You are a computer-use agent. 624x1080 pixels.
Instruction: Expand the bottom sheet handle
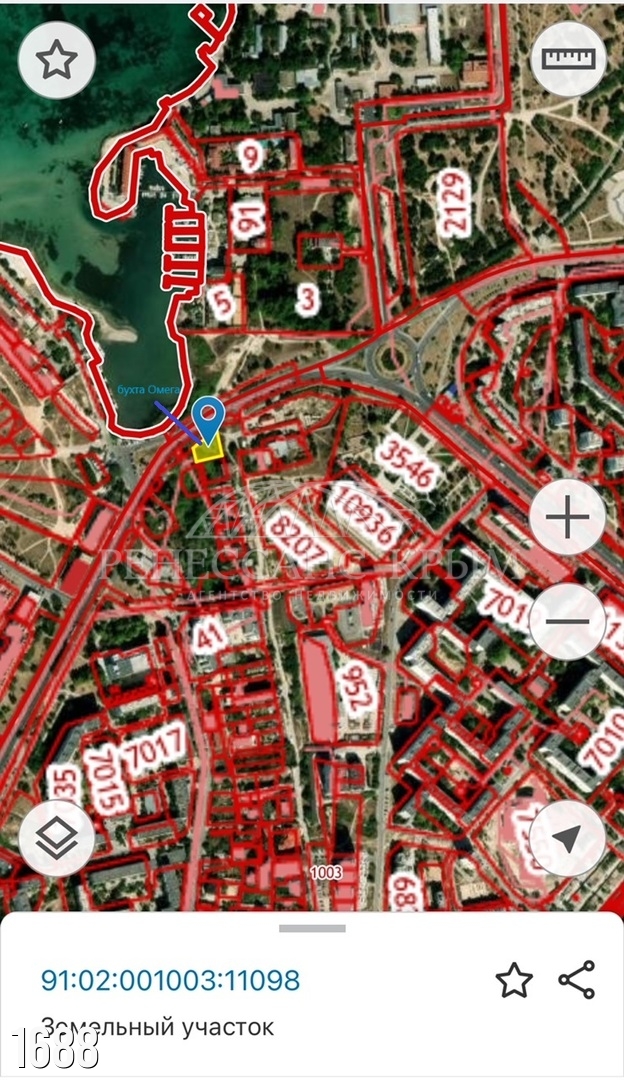pos(312,928)
